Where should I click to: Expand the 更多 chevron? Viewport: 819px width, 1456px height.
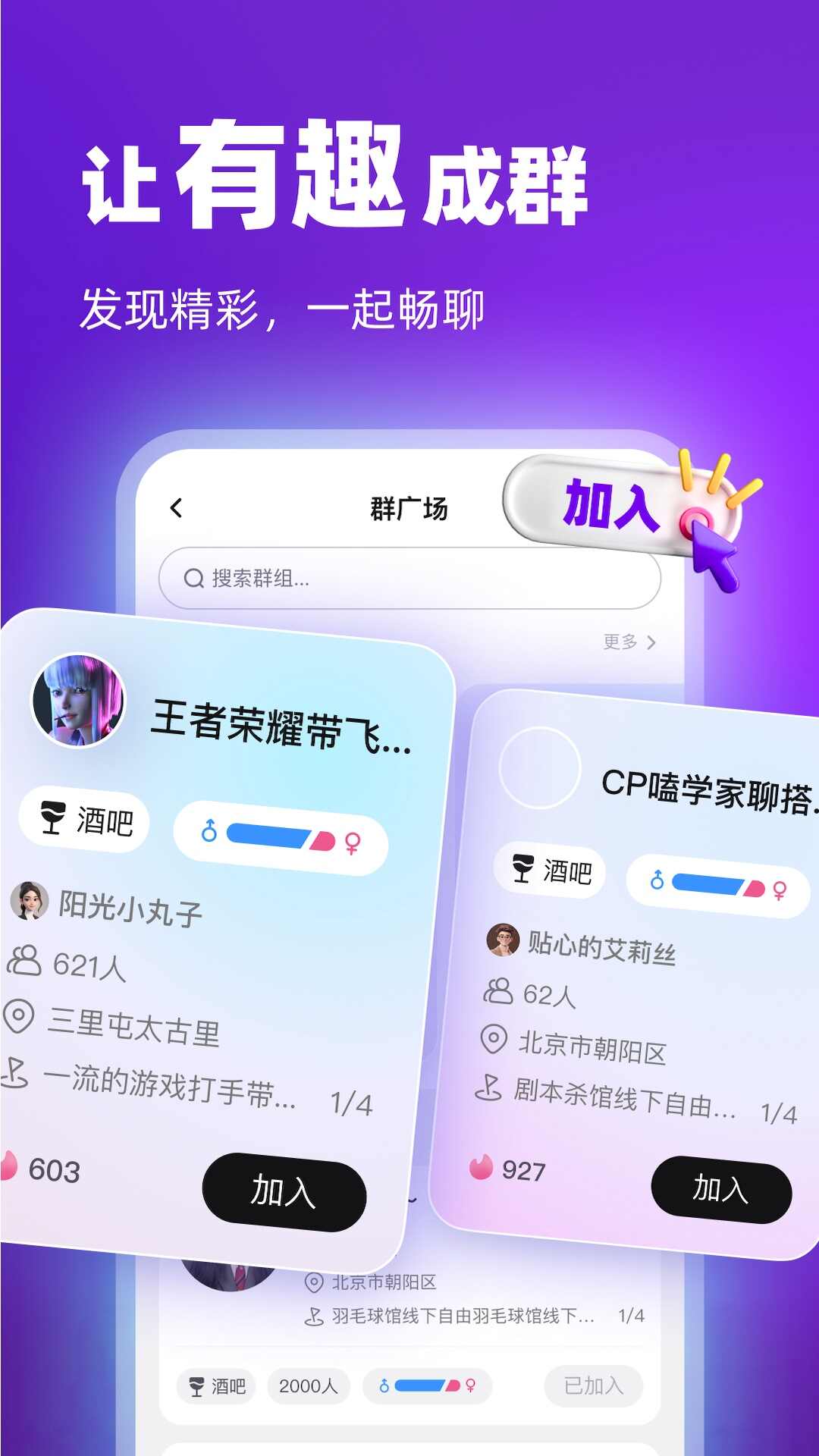(652, 642)
